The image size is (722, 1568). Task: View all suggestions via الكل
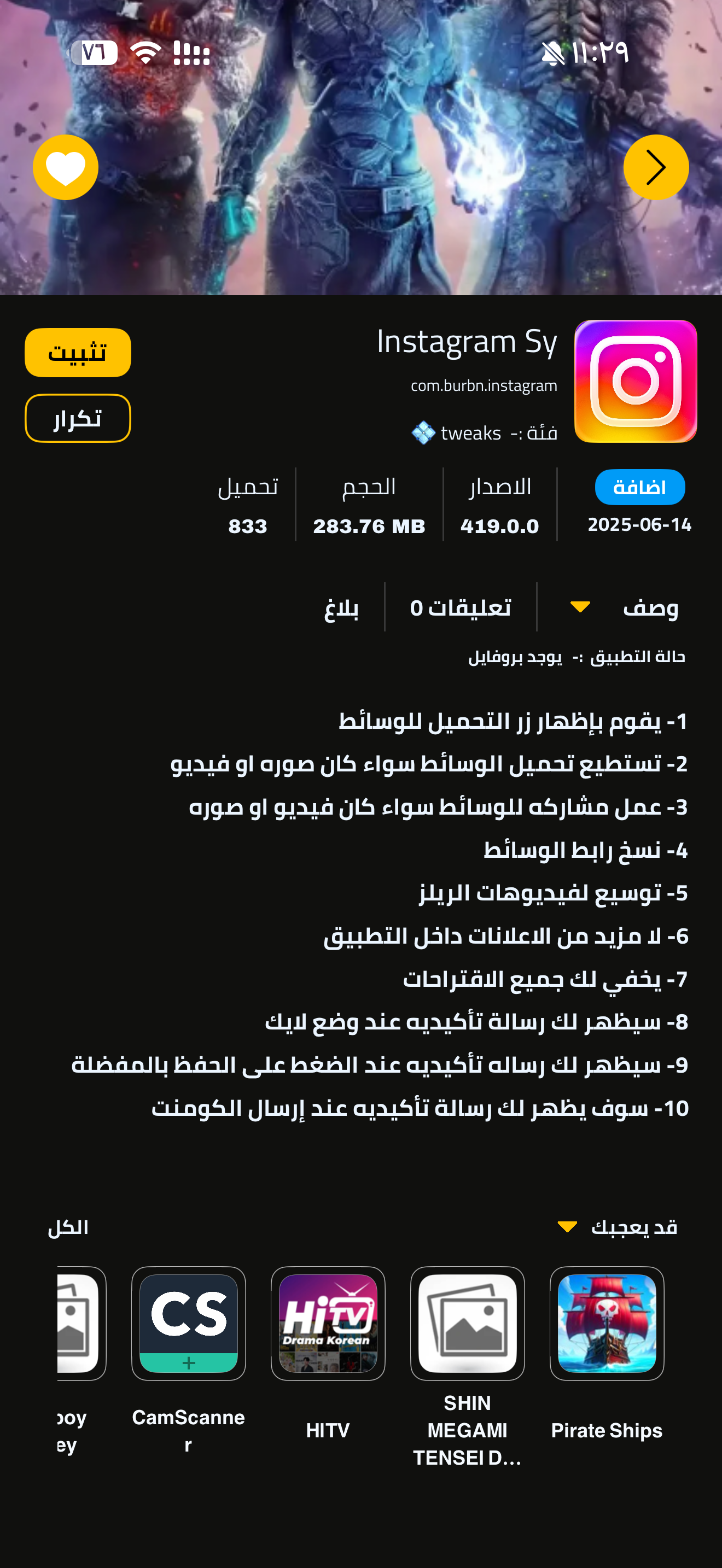coord(68,1227)
